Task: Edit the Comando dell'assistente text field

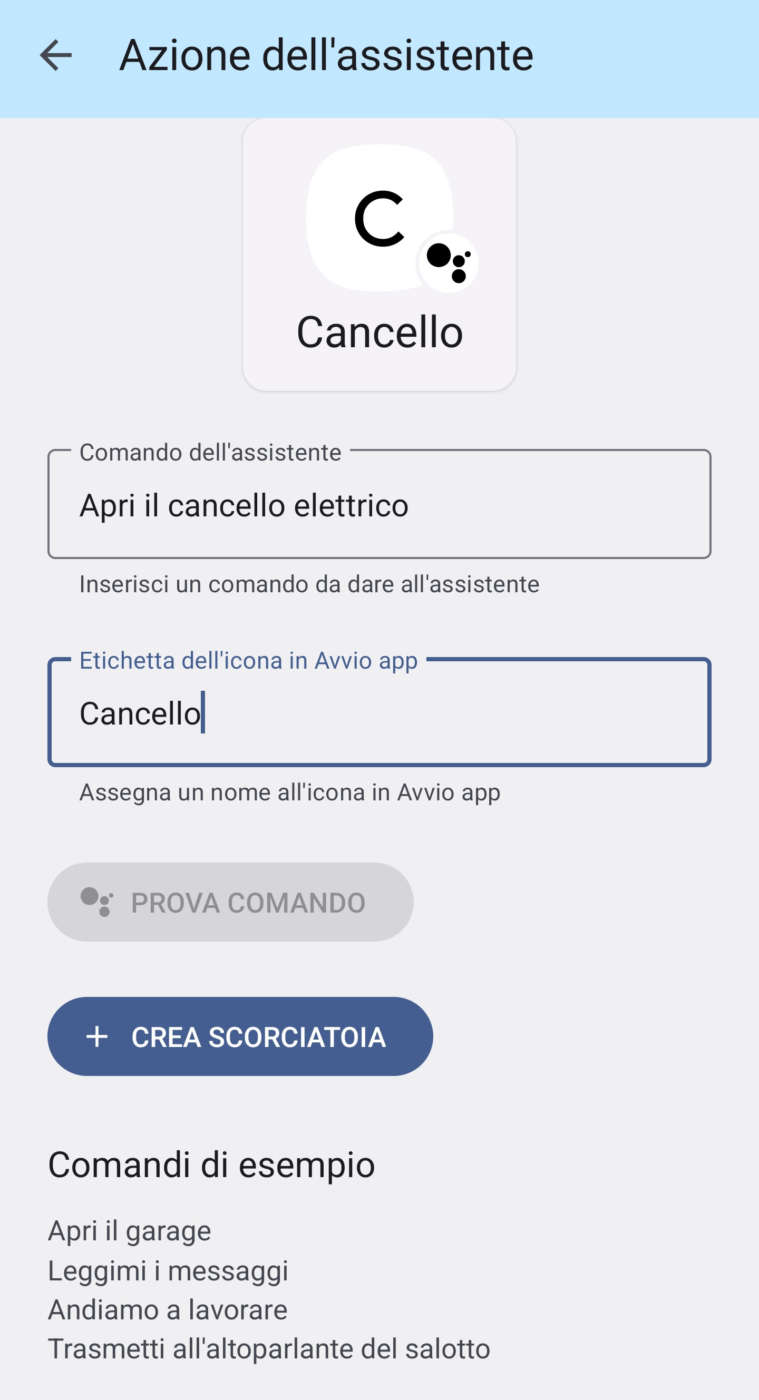Action: pyautogui.click(x=379, y=505)
